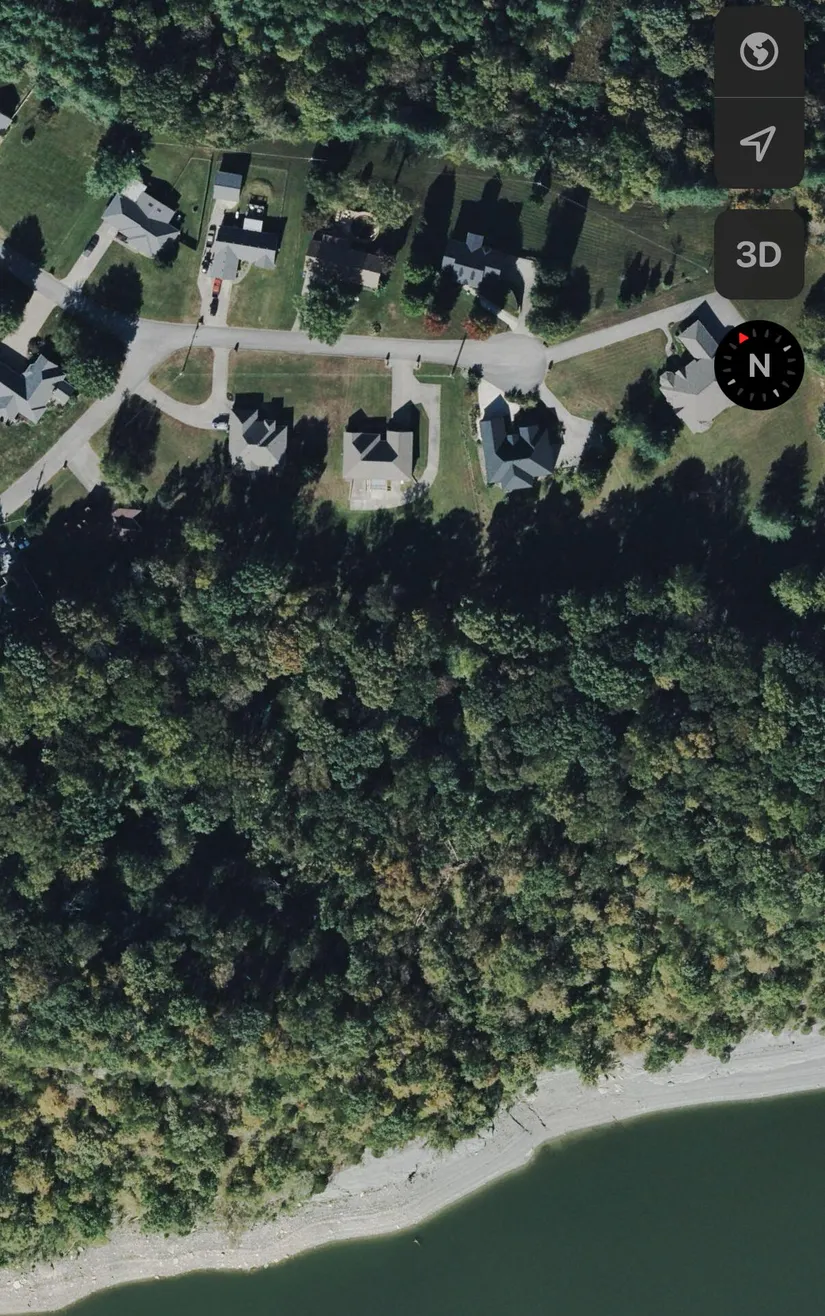Switch the map to 3D view
The height and width of the screenshot is (1316, 825).
(x=759, y=254)
